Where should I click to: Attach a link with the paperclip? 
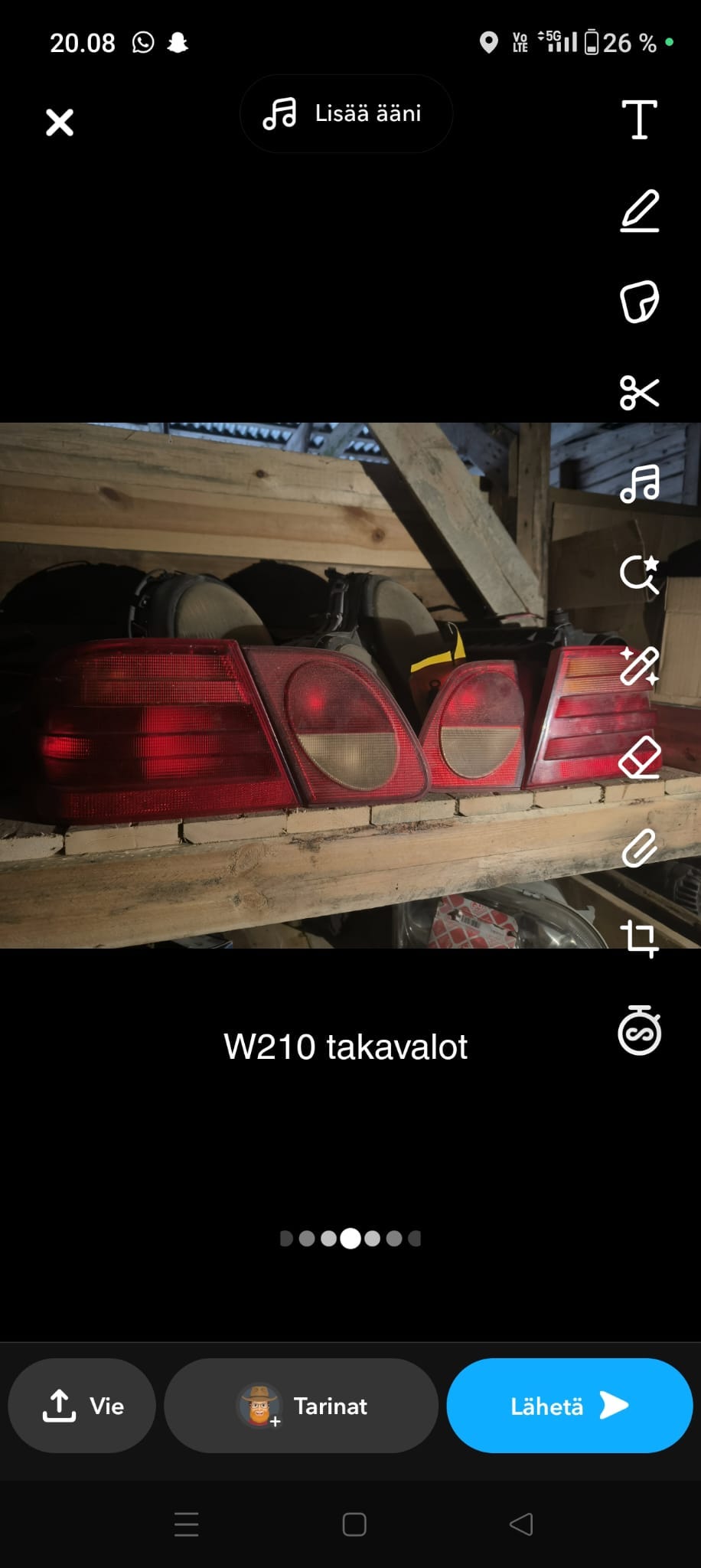[x=639, y=848]
